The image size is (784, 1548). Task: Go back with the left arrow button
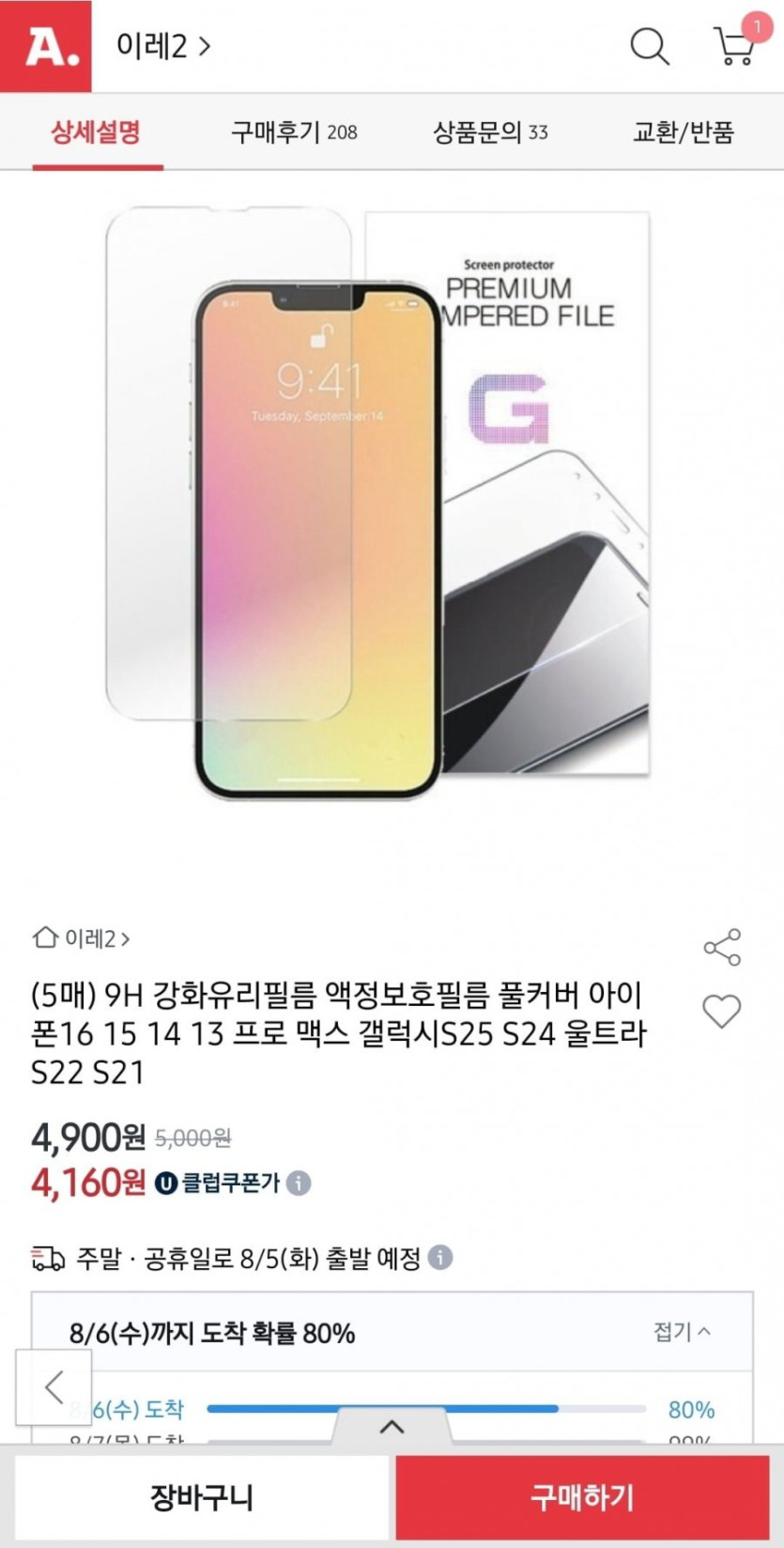point(54,1386)
